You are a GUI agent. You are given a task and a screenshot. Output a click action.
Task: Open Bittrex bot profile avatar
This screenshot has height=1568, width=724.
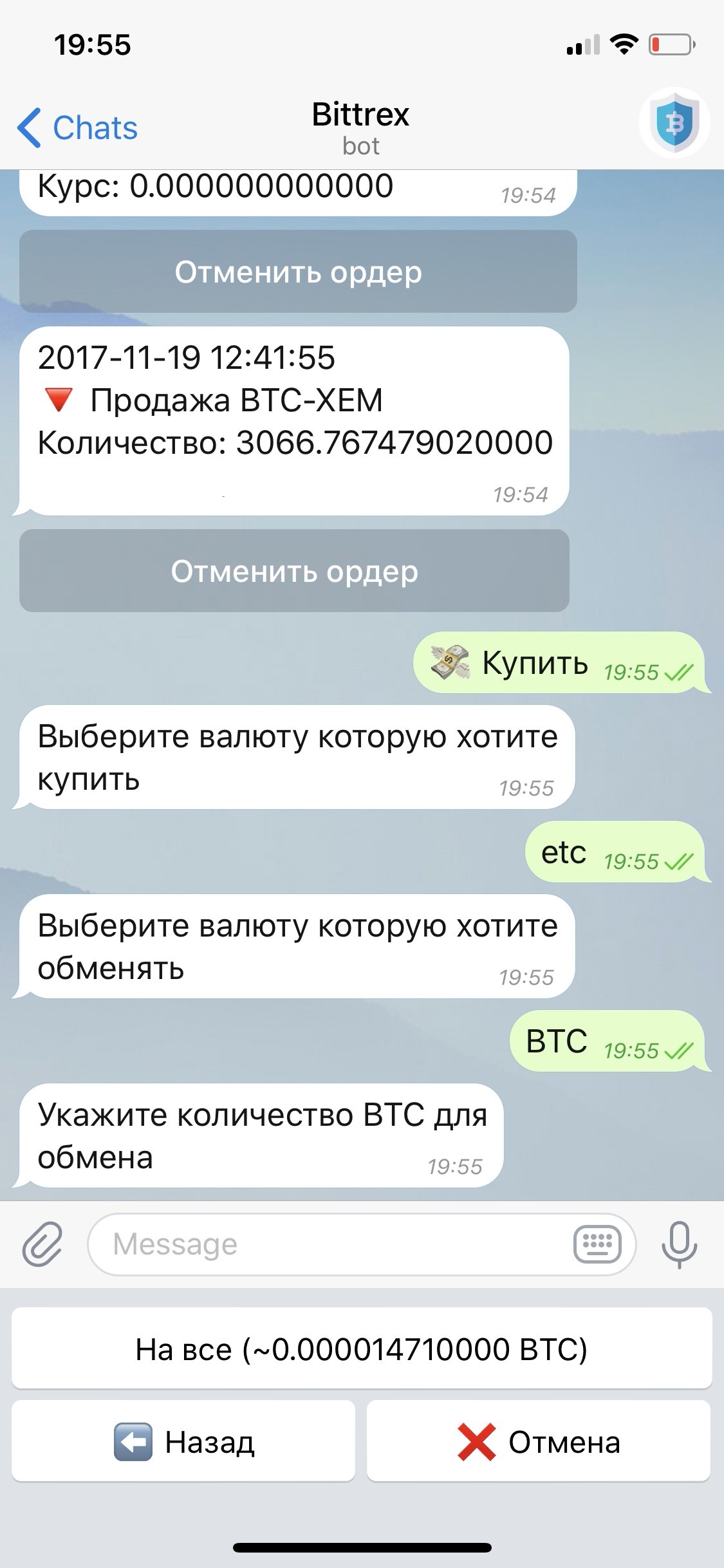click(674, 122)
